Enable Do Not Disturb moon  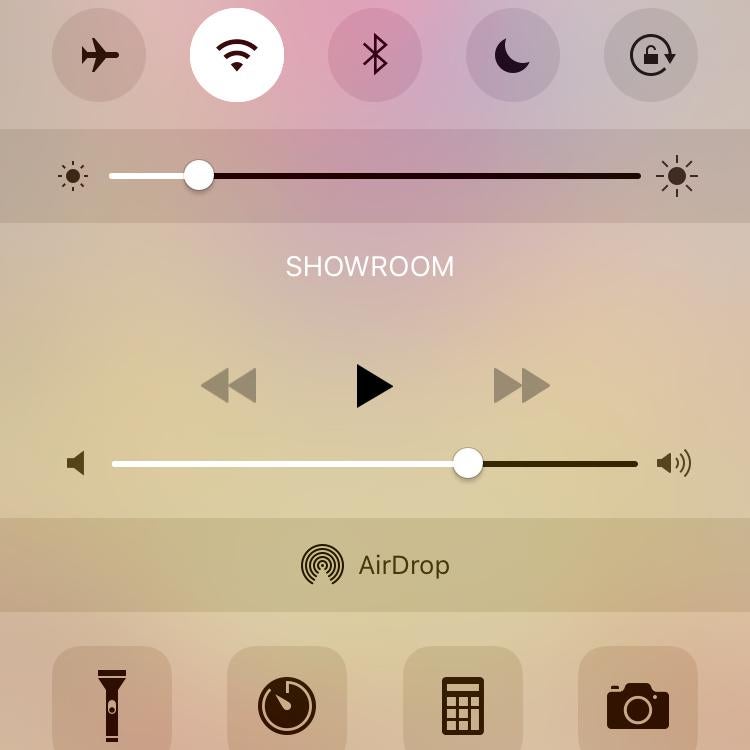tap(513, 55)
